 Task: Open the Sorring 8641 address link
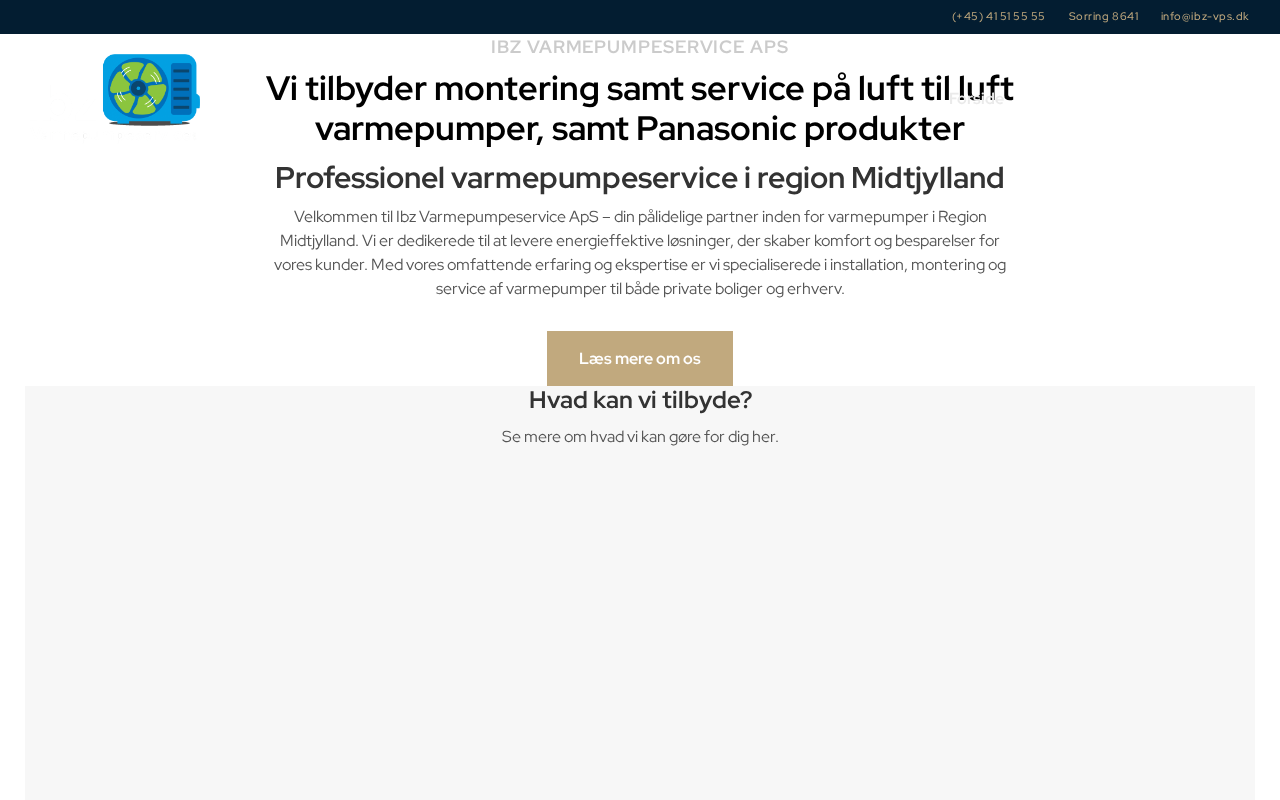coord(1103,16)
